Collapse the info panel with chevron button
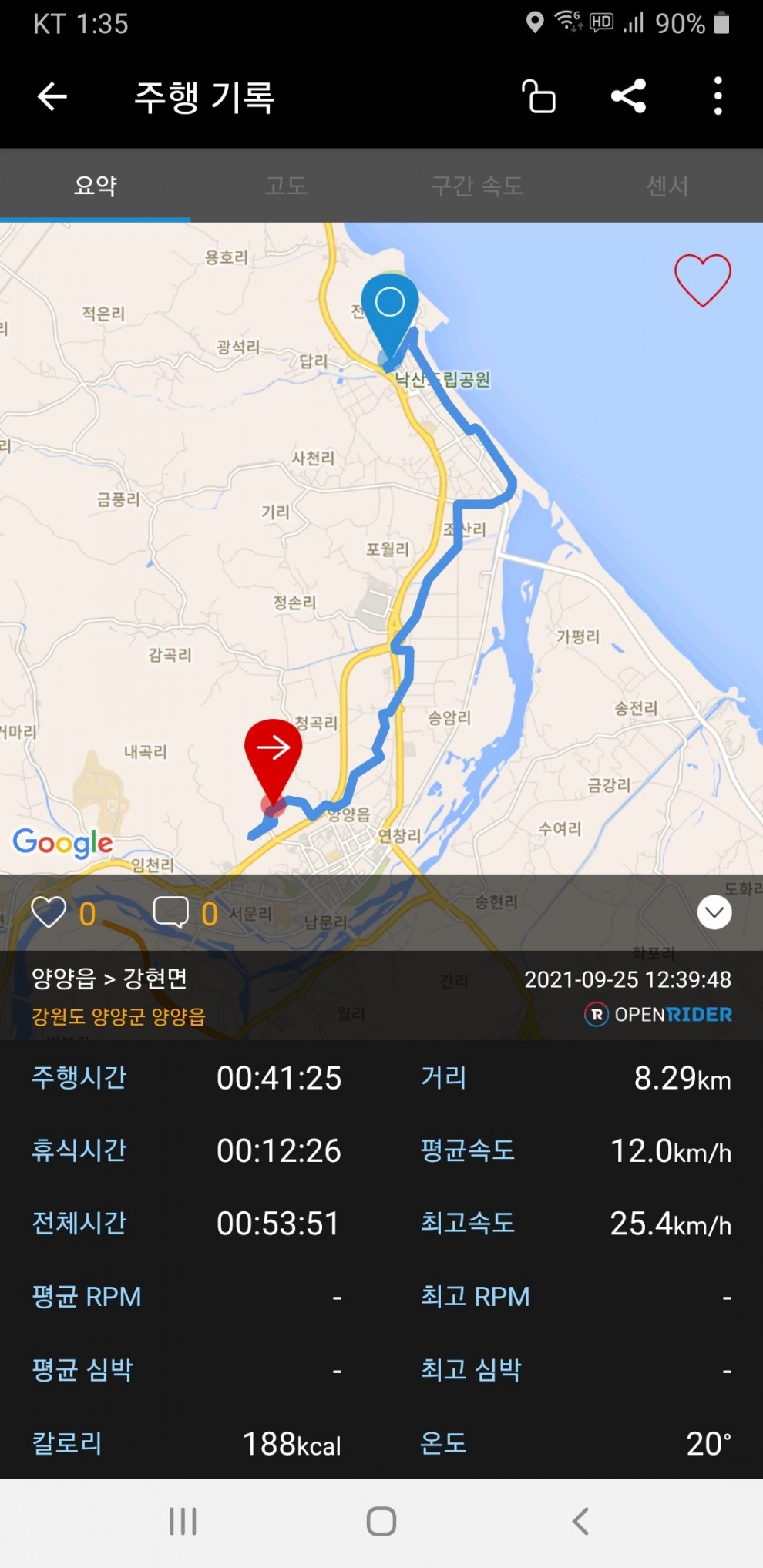 tap(714, 913)
